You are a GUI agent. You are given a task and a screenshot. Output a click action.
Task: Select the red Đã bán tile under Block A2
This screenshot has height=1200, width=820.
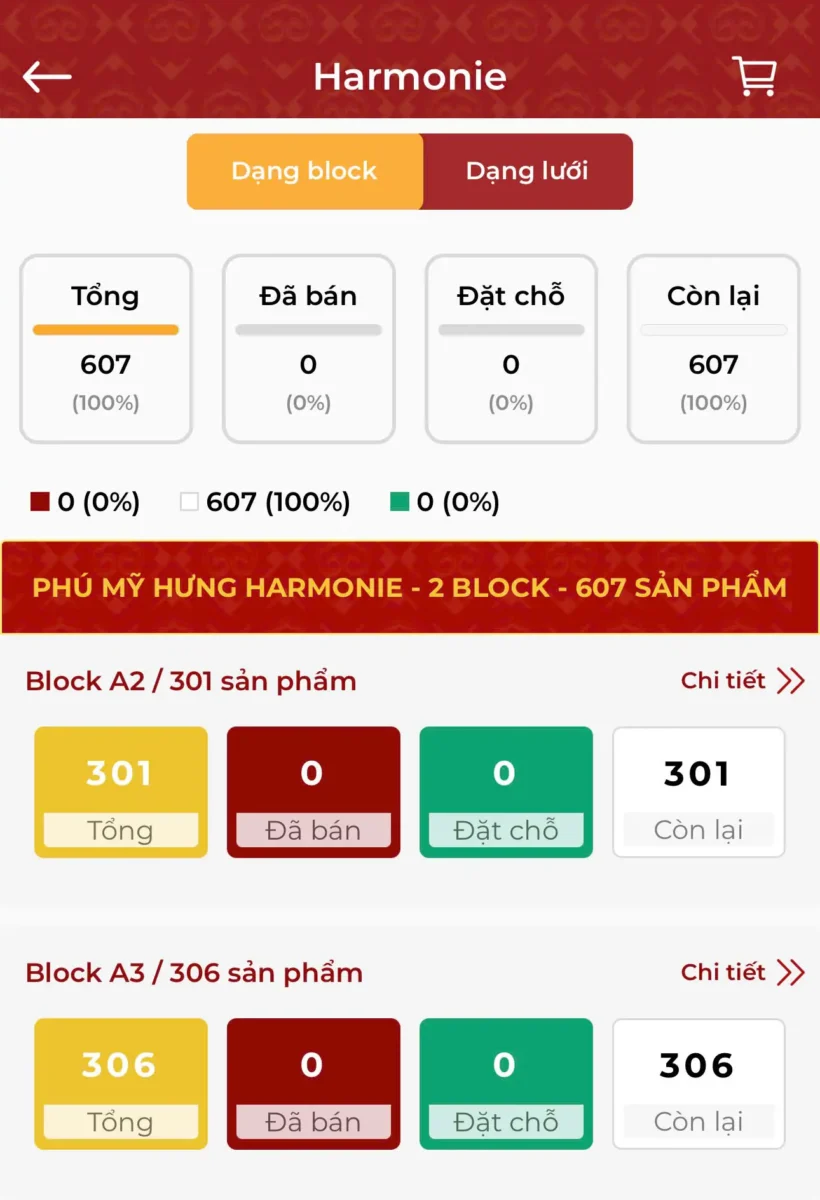pos(313,792)
